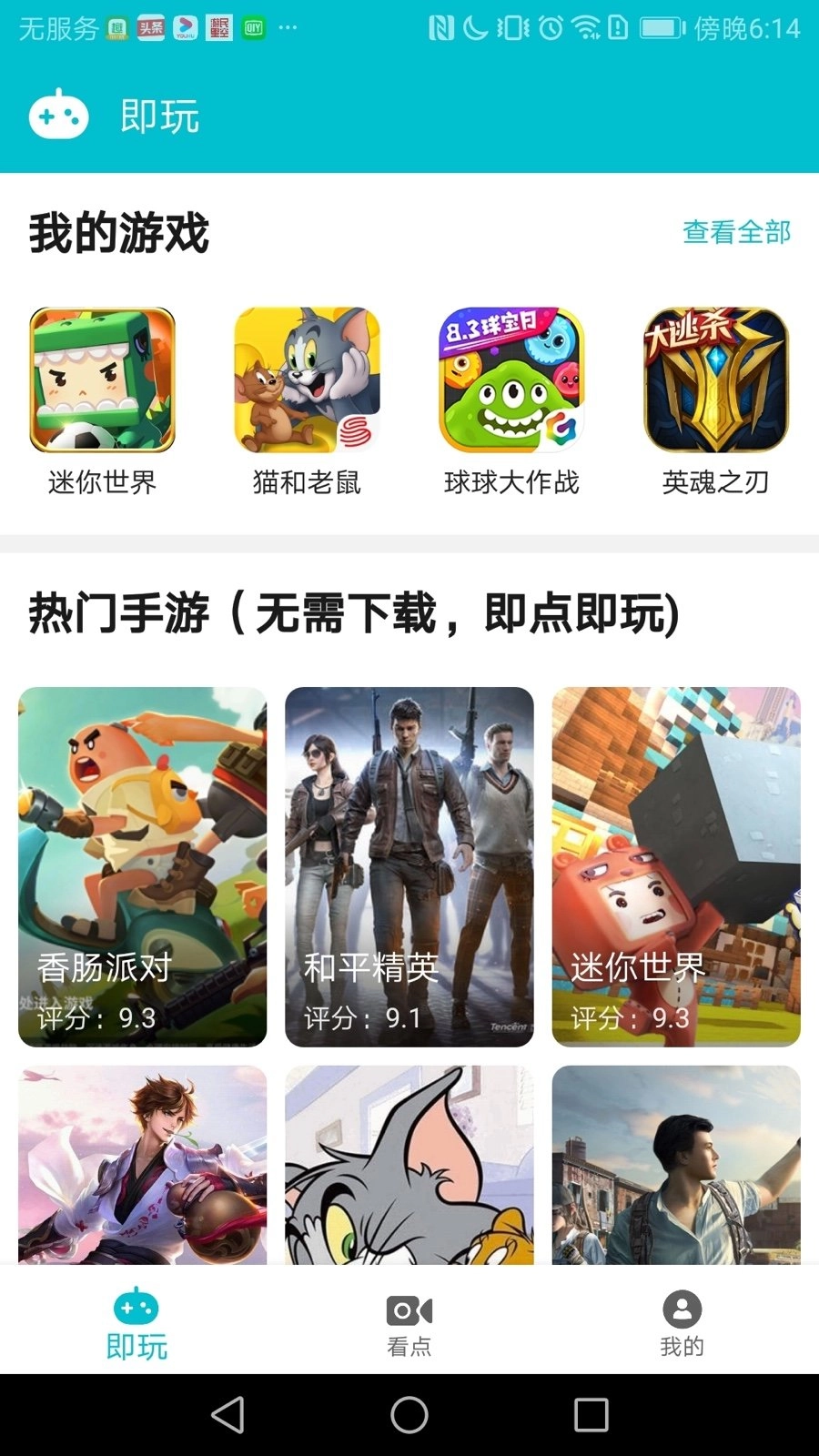Open the 查看全部 link for my games
The image size is (819, 1456).
(x=735, y=232)
